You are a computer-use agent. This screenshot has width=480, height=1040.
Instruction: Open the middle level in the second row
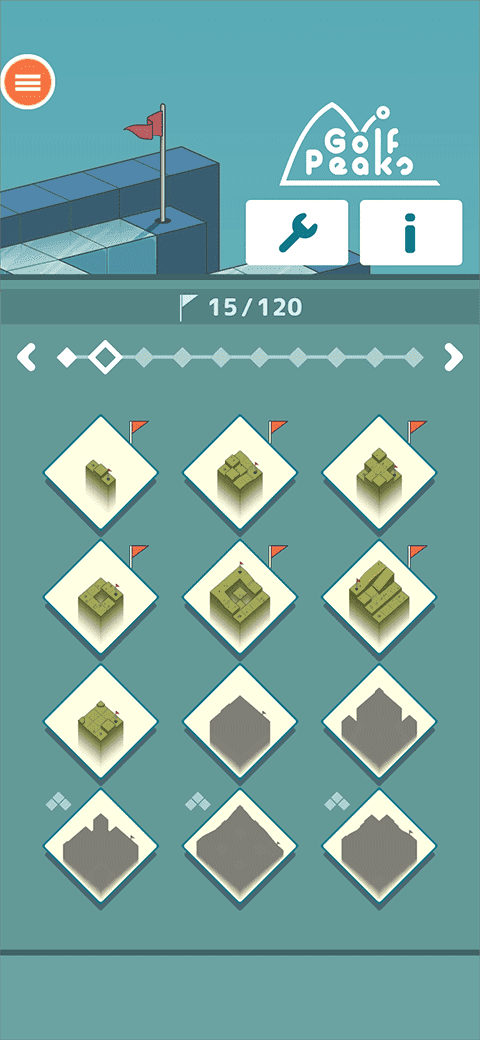pyautogui.click(x=240, y=598)
